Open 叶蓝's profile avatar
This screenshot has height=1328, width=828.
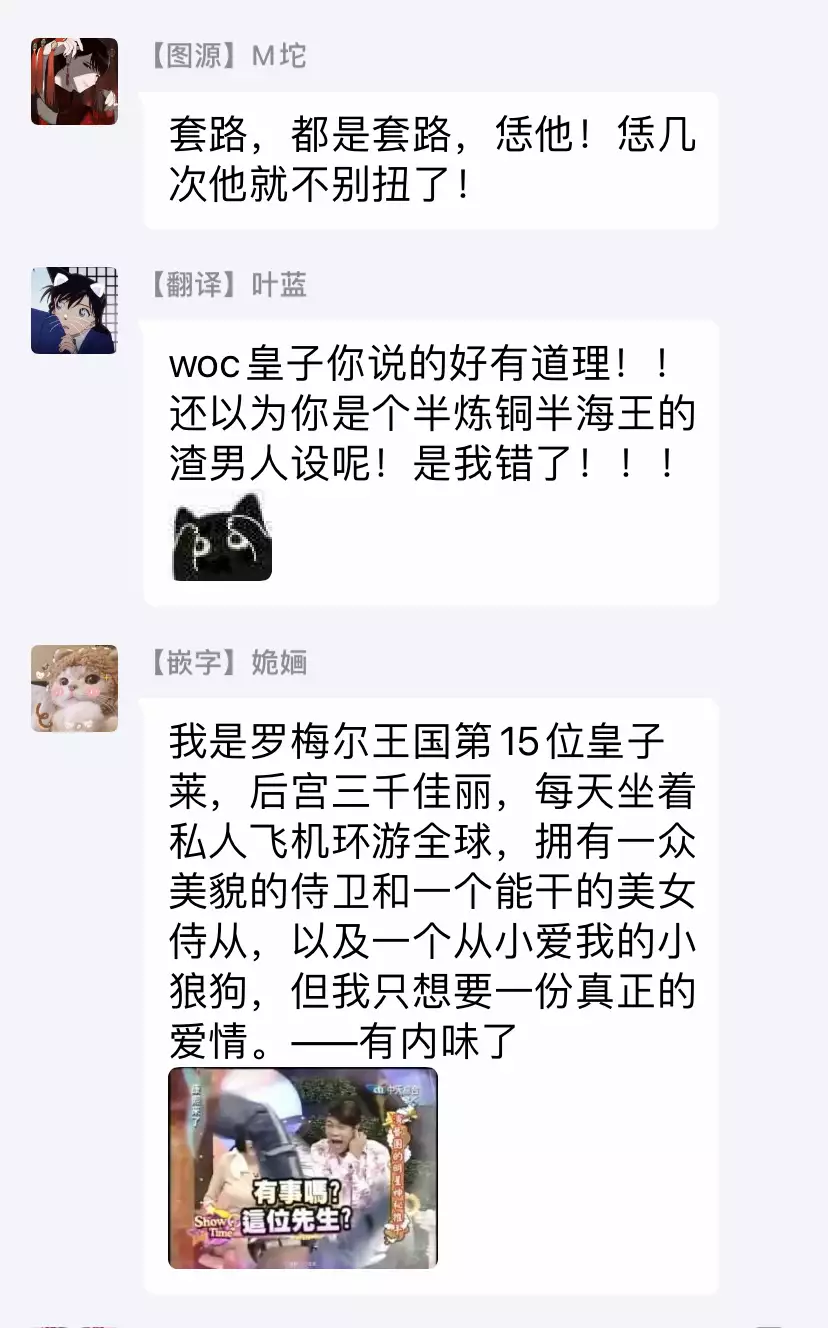(x=74, y=310)
